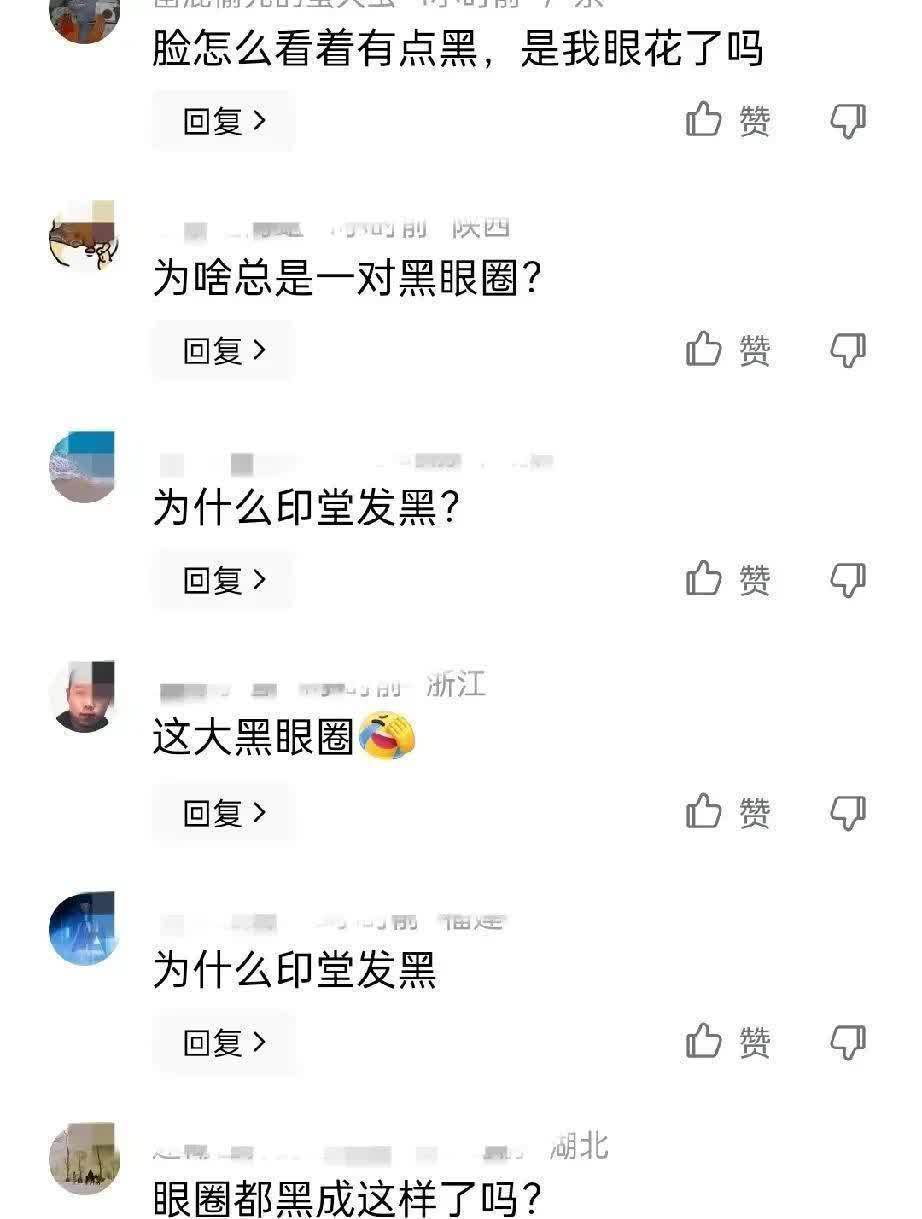Dislike the comment "脸怎么看着有点黑，是我眼花了吗"
The image size is (922, 1219).
click(x=848, y=121)
